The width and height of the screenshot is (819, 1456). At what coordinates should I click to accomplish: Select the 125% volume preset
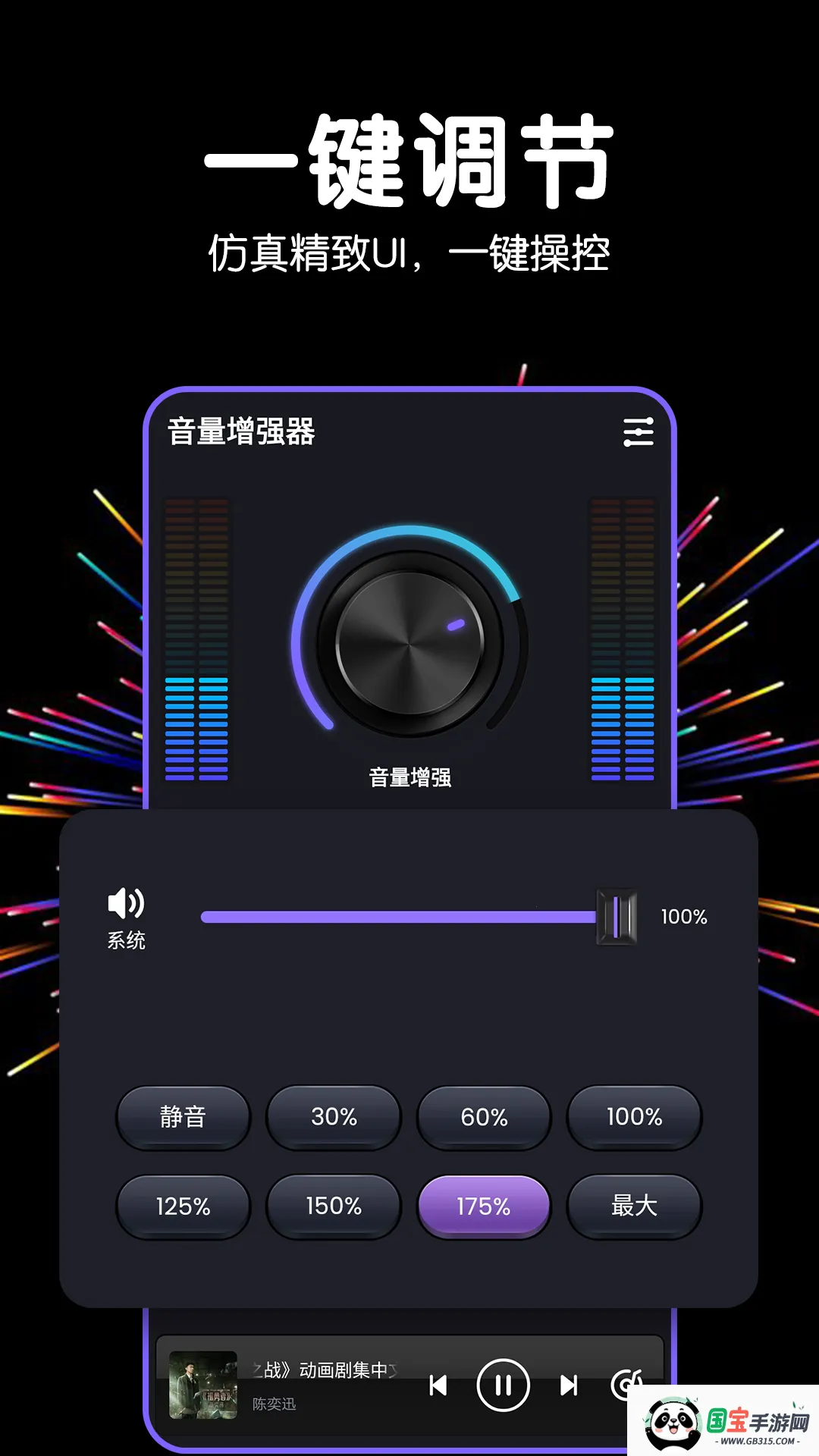(184, 1206)
